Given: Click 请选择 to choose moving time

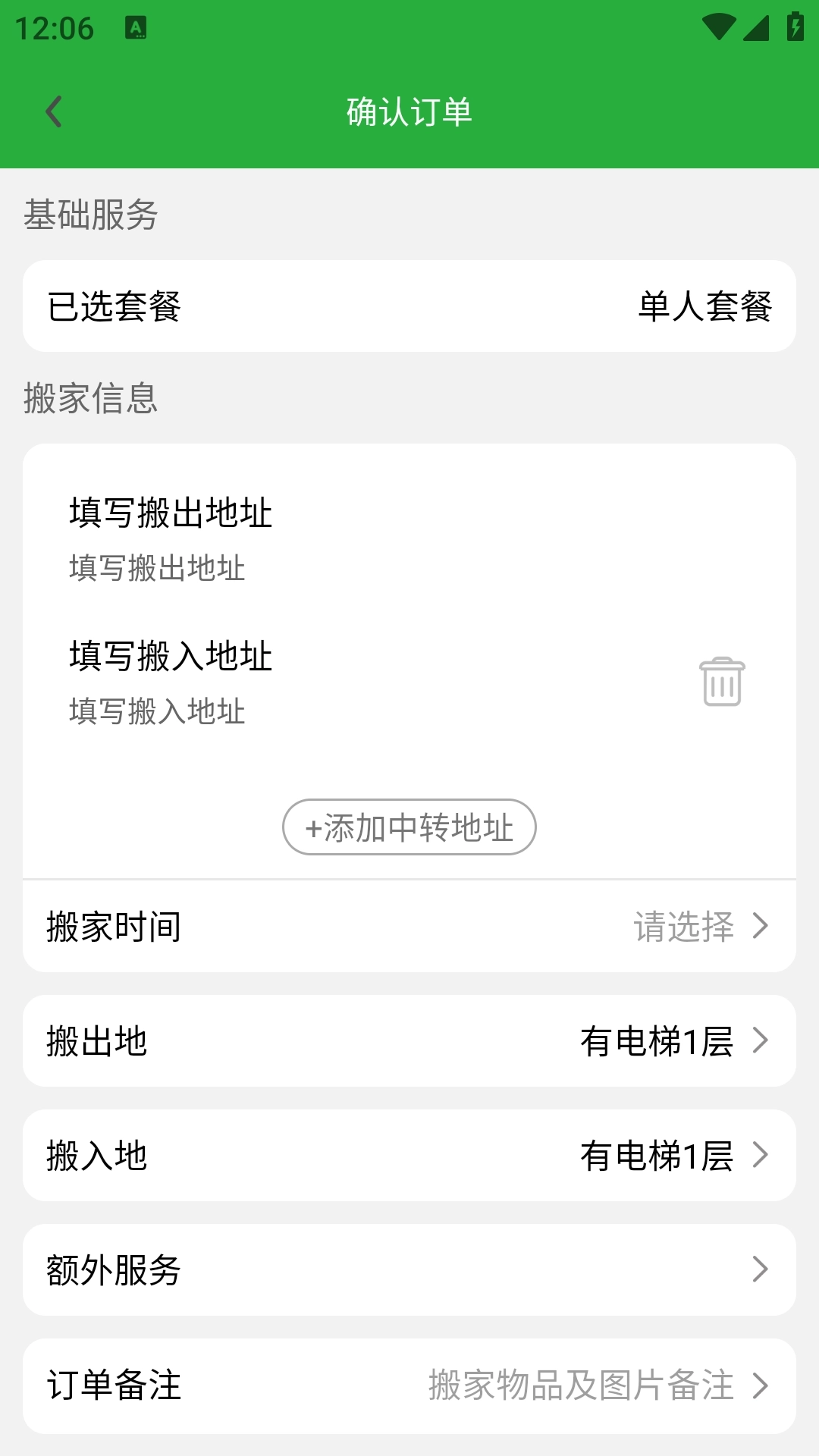Looking at the screenshot, I should [683, 927].
